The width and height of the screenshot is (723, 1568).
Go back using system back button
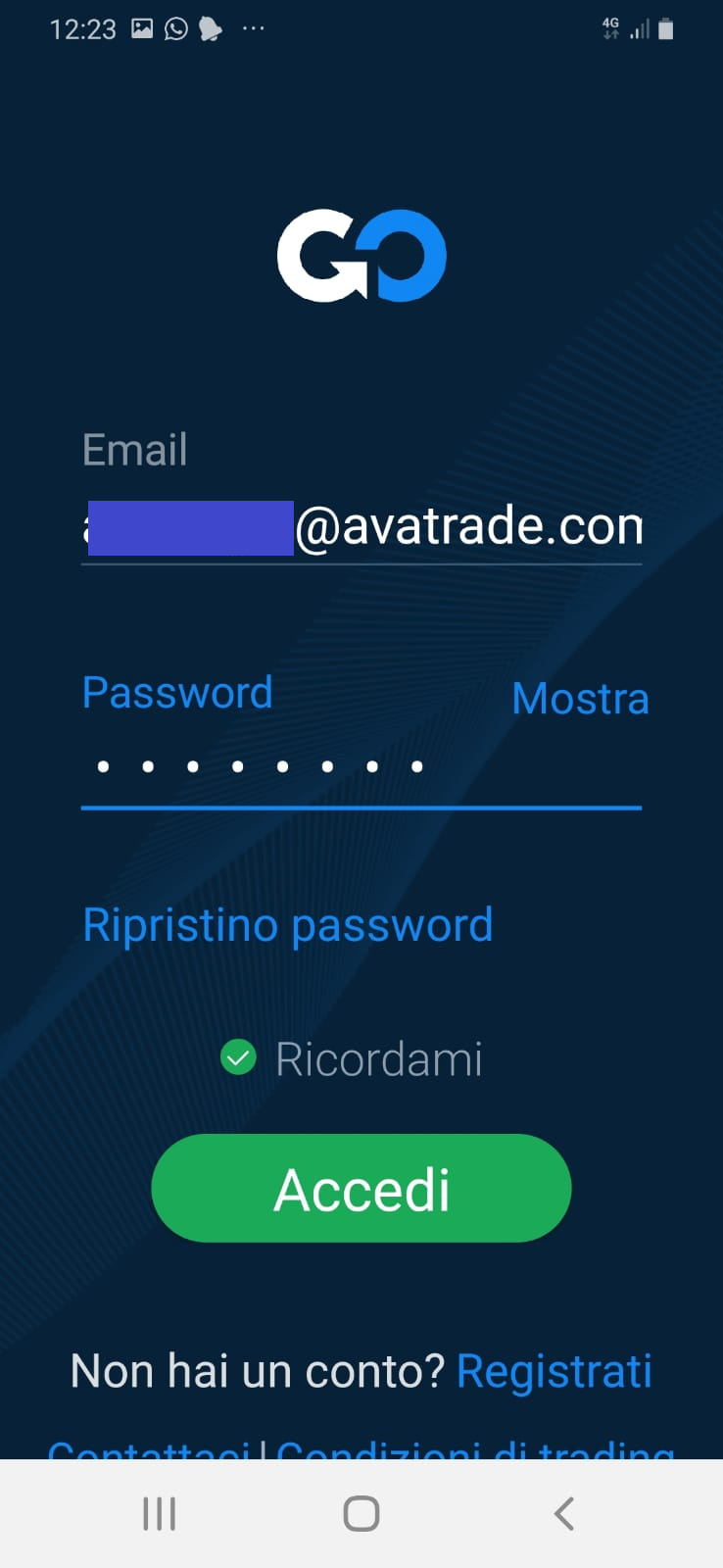[564, 1514]
